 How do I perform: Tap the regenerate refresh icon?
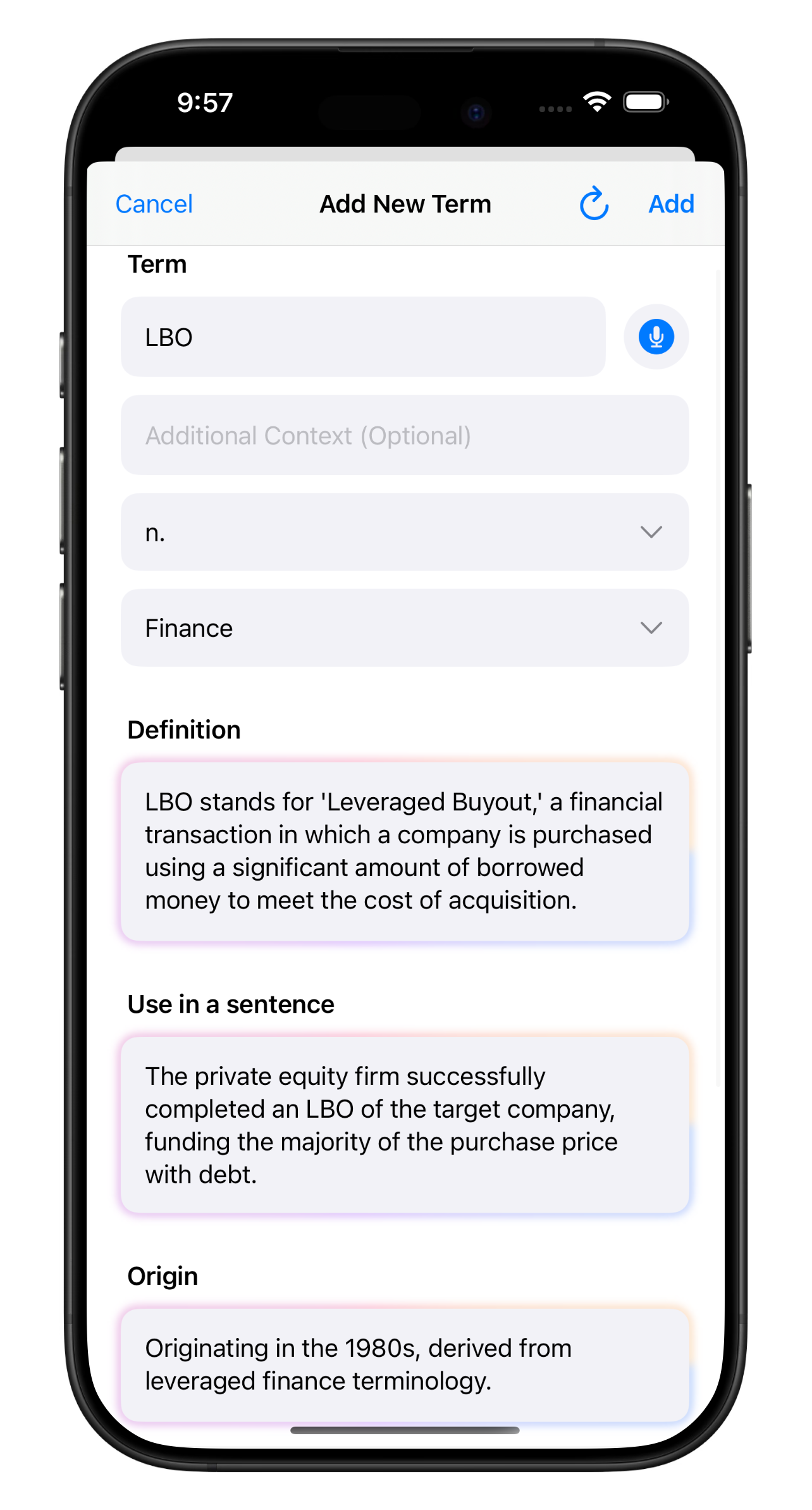[x=594, y=204]
